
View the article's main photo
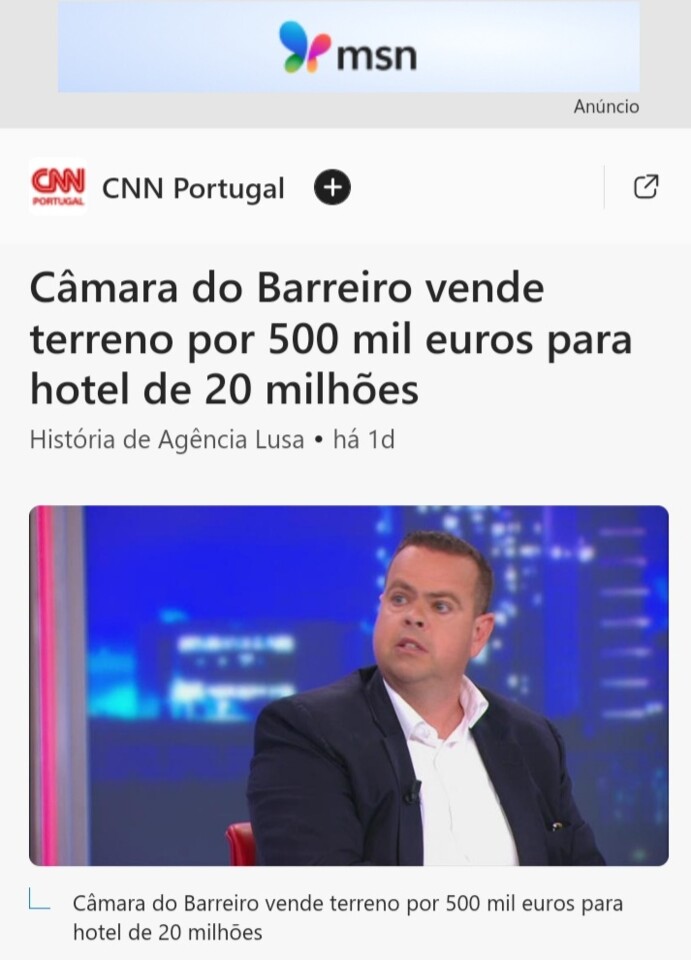[x=348, y=685]
